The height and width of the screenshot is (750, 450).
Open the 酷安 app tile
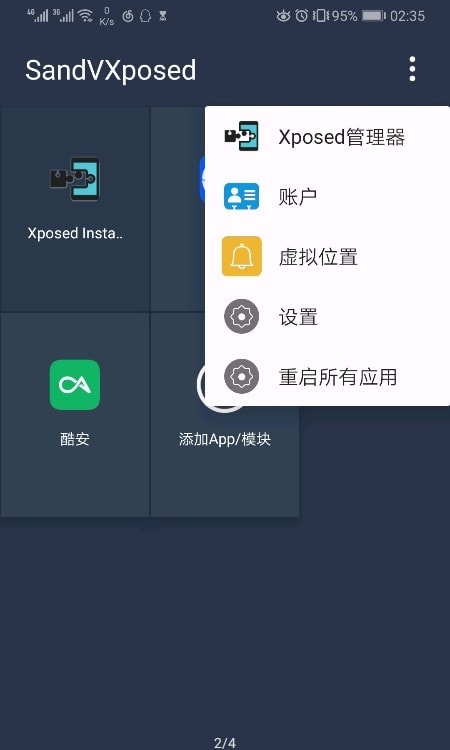pyautogui.click(x=75, y=415)
